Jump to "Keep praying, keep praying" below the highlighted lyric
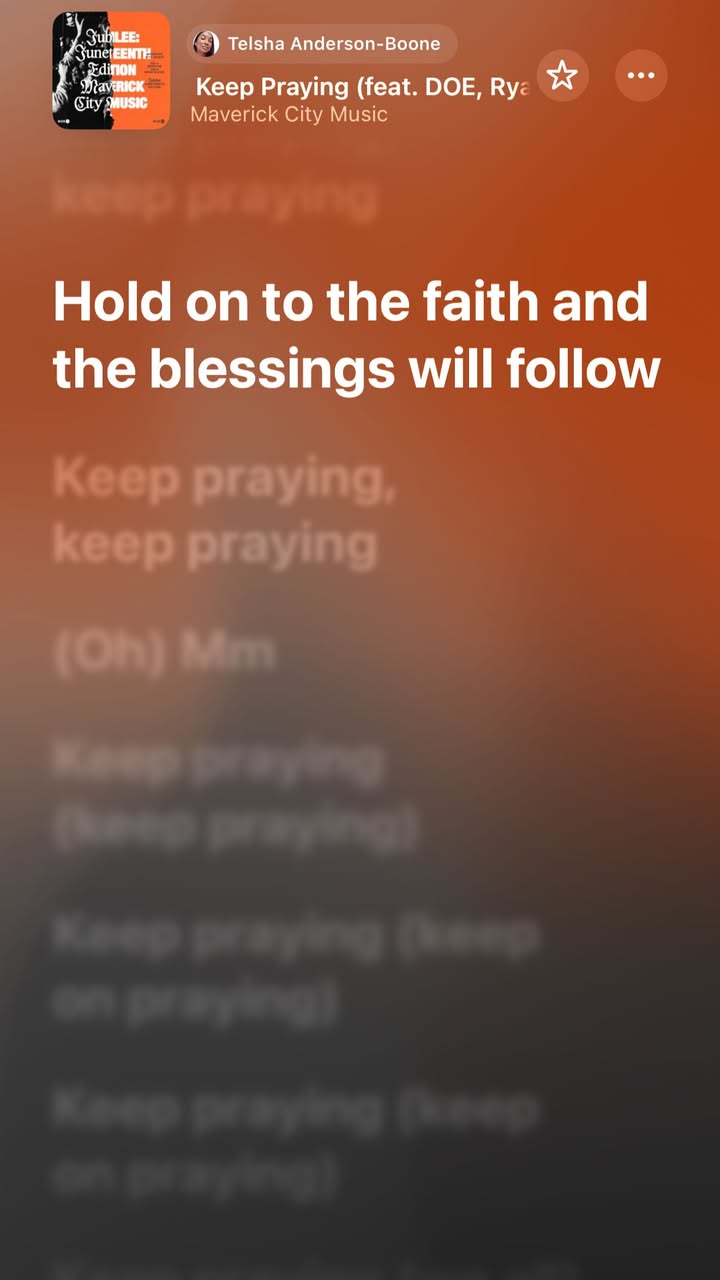 pyautogui.click(x=225, y=511)
